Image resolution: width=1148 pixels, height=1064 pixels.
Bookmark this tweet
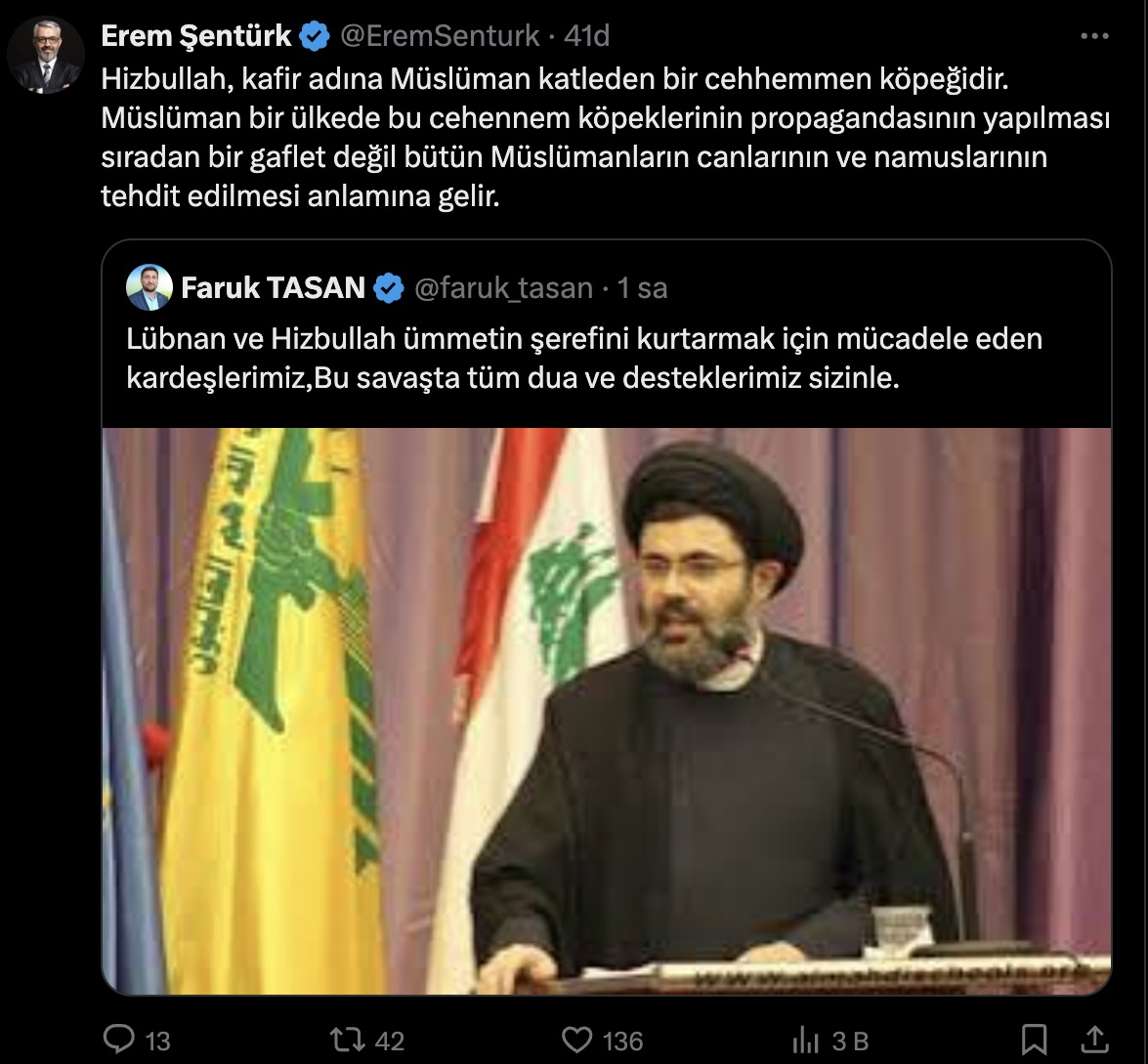coord(1034,1039)
